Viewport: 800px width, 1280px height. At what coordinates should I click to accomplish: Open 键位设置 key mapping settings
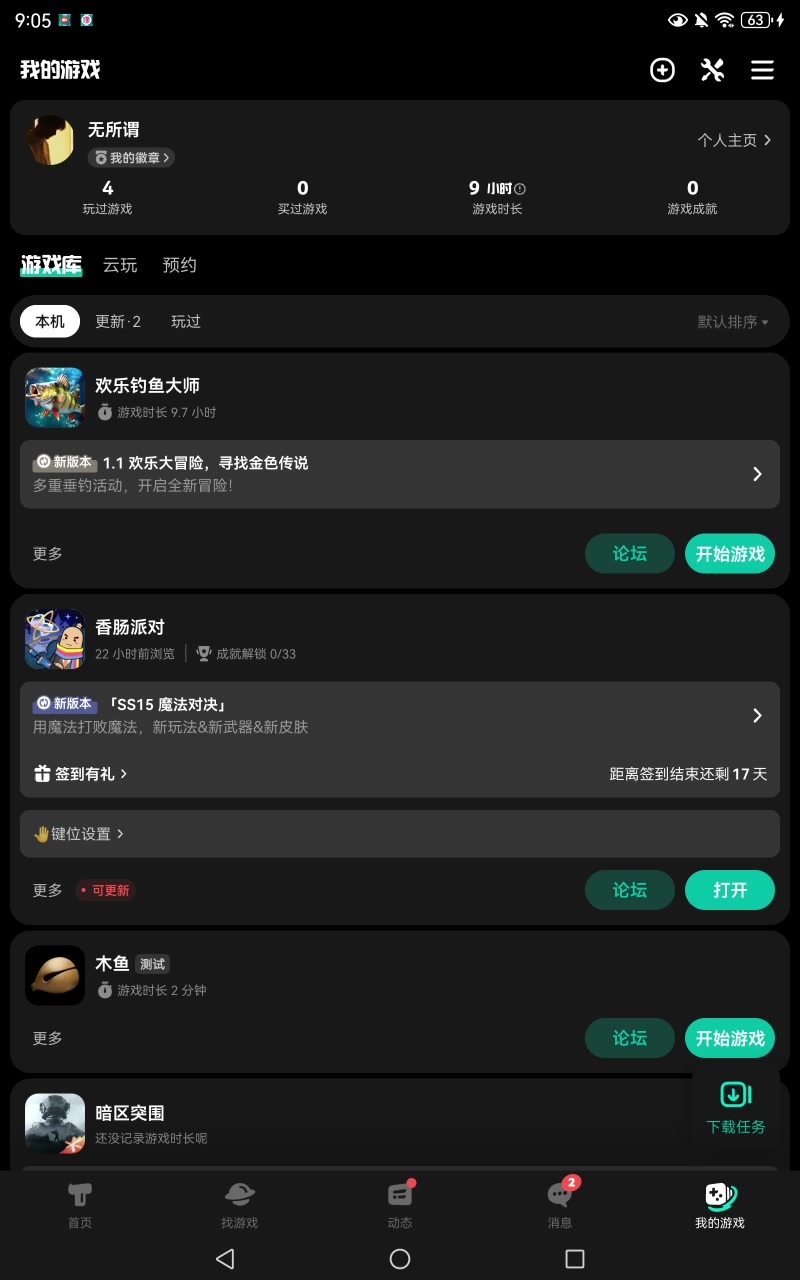pyautogui.click(x=80, y=834)
